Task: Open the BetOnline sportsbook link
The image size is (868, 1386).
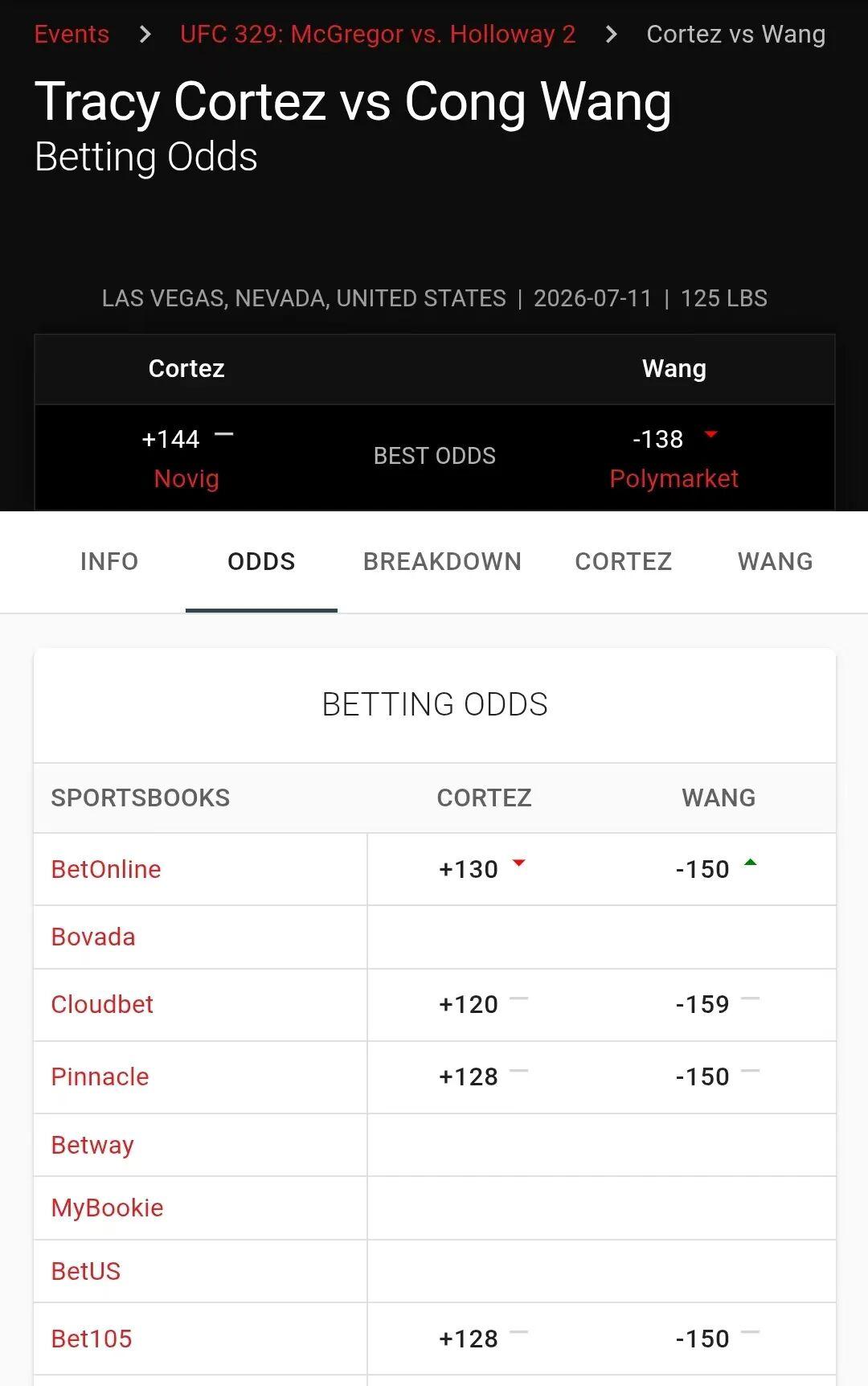Action: (x=106, y=869)
